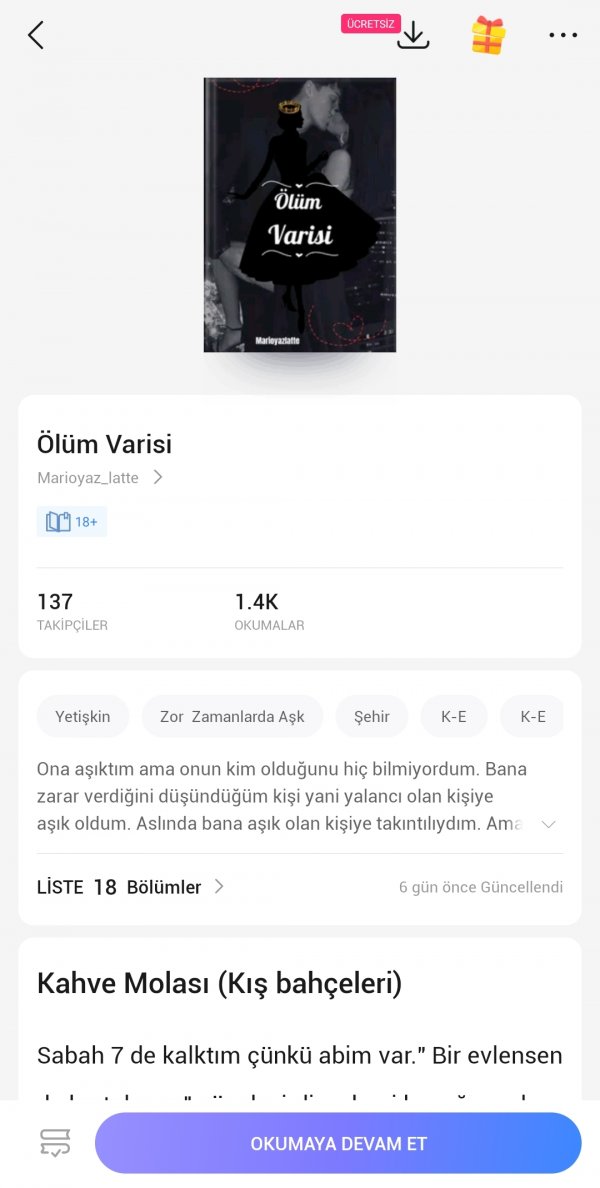600x1188 pixels.
Task: Open the Ölüm Varisi book cover
Action: tap(300, 215)
